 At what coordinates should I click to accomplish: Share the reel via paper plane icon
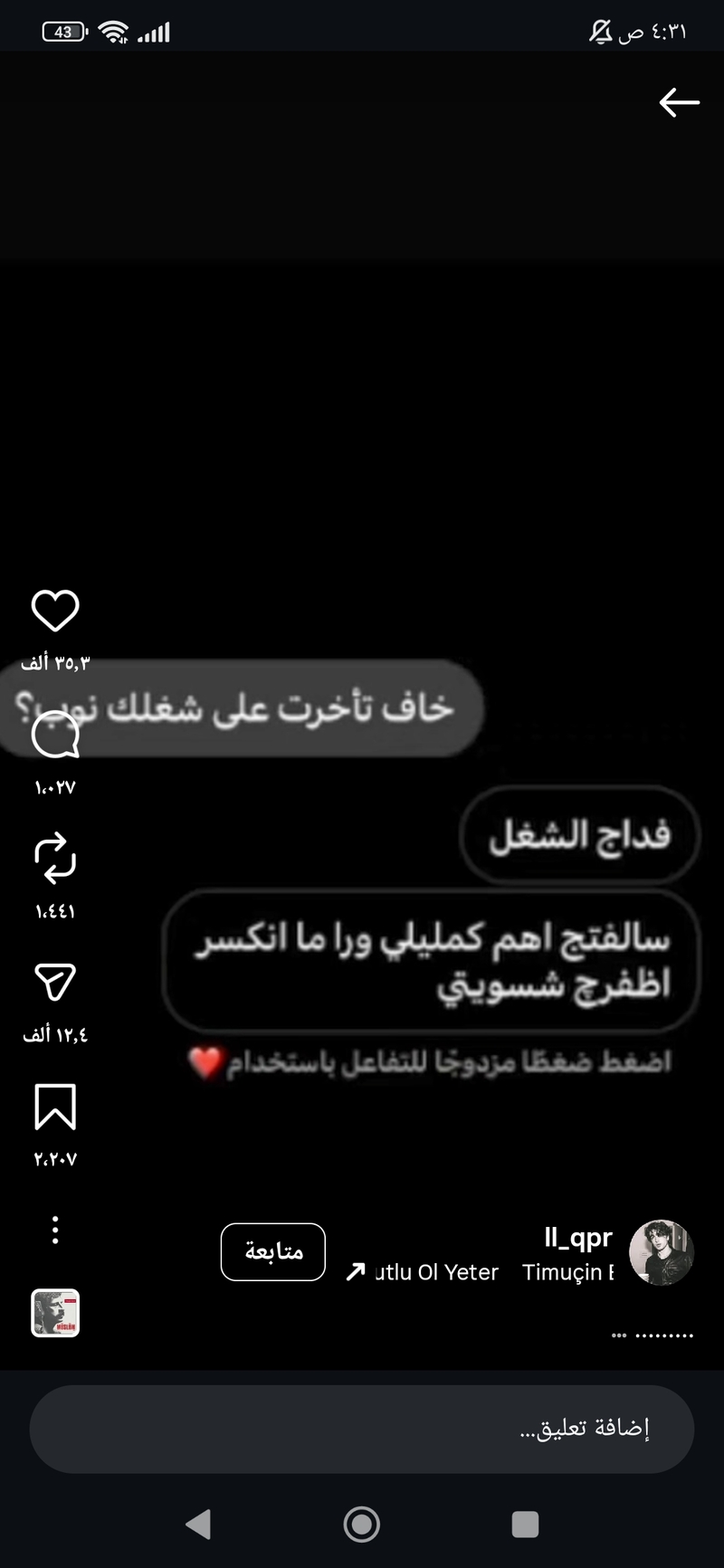(55, 982)
